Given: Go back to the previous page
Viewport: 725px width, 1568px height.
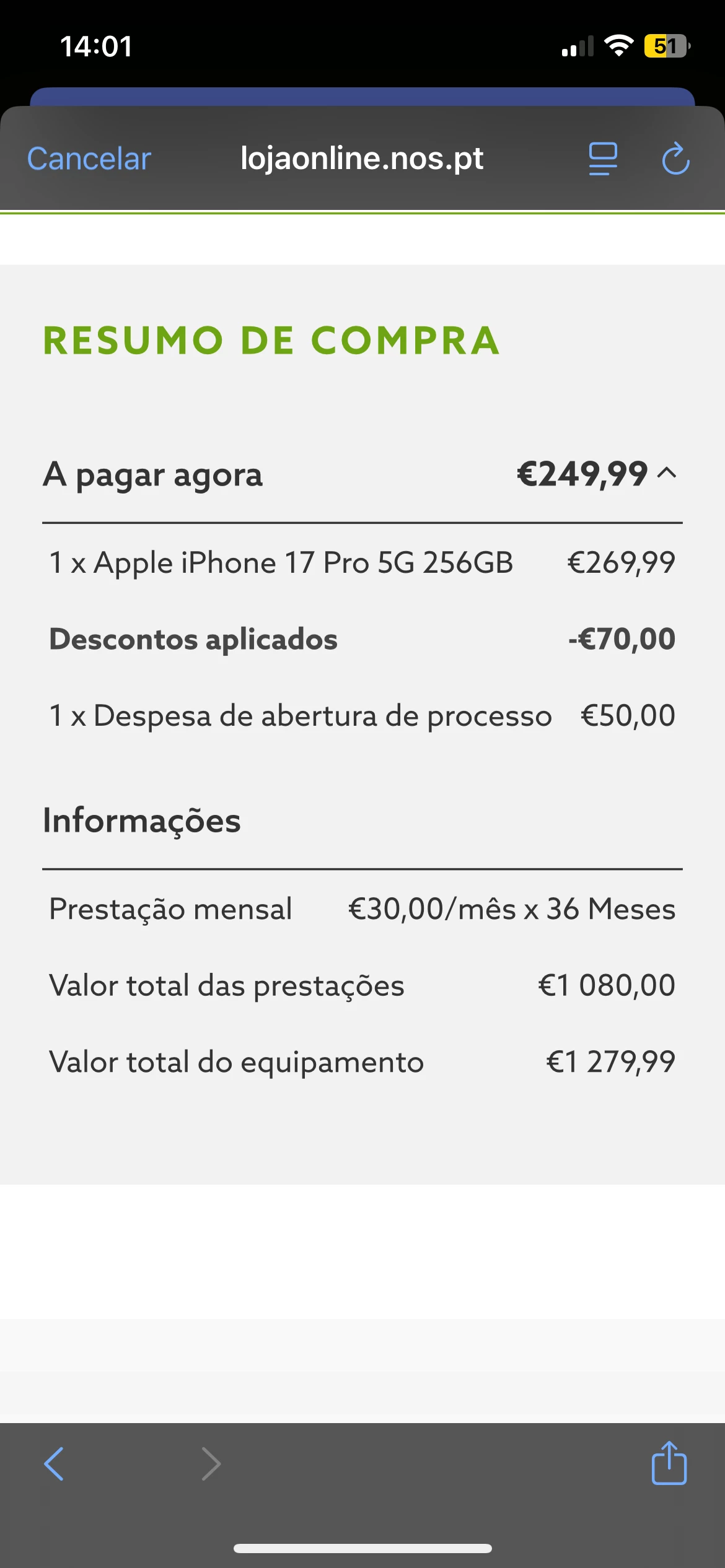Looking at the screenshot, I should (55, 1464).
